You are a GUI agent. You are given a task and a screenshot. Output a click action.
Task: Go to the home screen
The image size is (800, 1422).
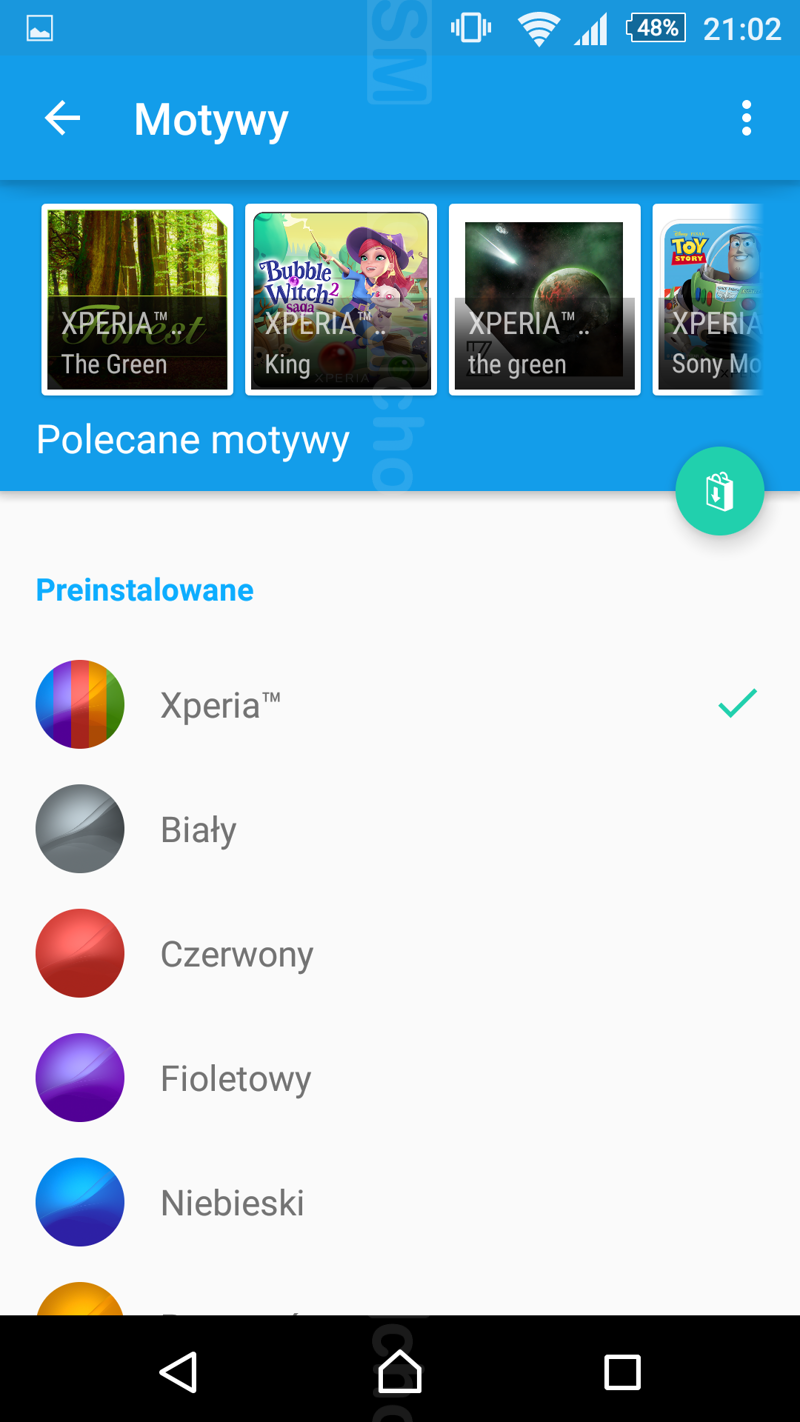coord(400,1372)
